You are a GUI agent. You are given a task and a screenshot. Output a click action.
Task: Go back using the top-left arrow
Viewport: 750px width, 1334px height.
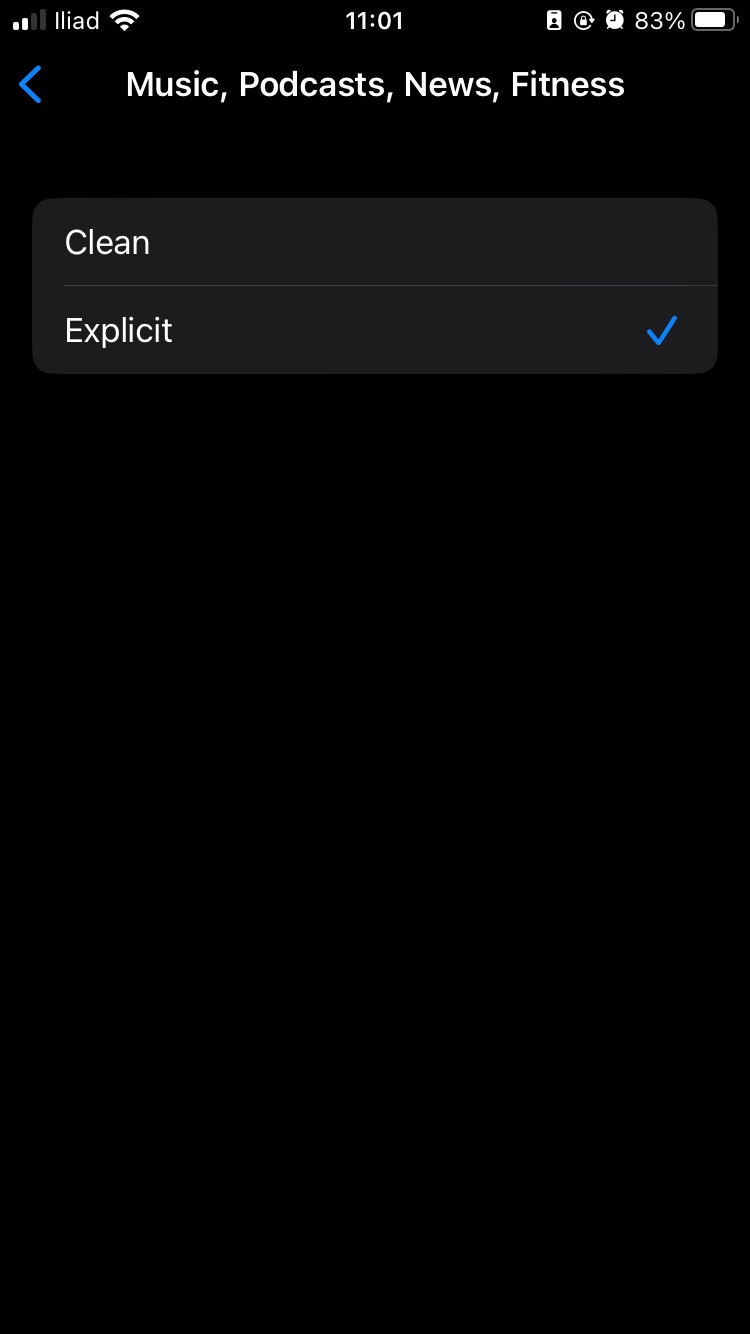click(31, 85)
